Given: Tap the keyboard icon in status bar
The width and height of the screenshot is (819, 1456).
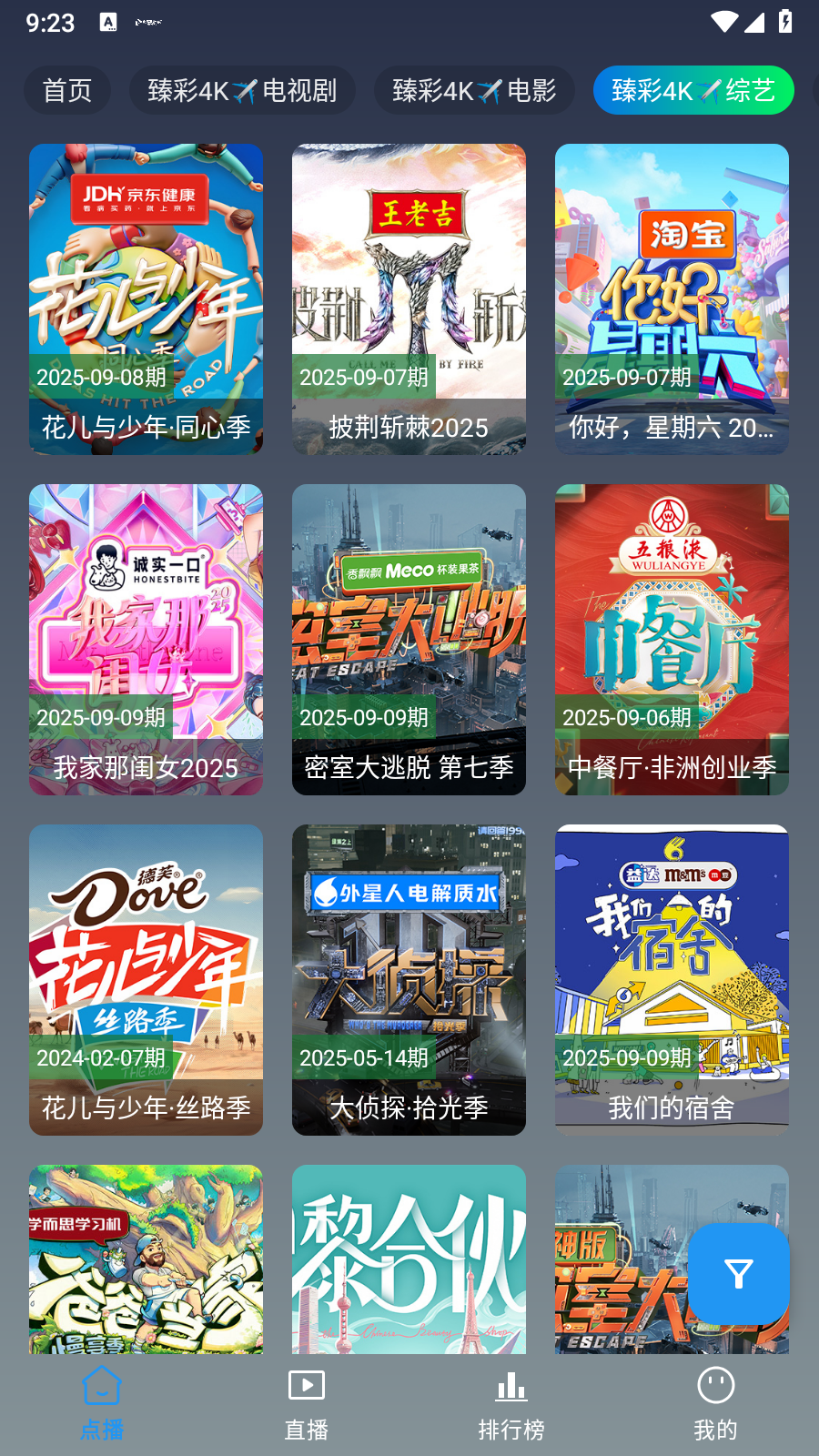Looking at the screenshot, I should (108, 21).
